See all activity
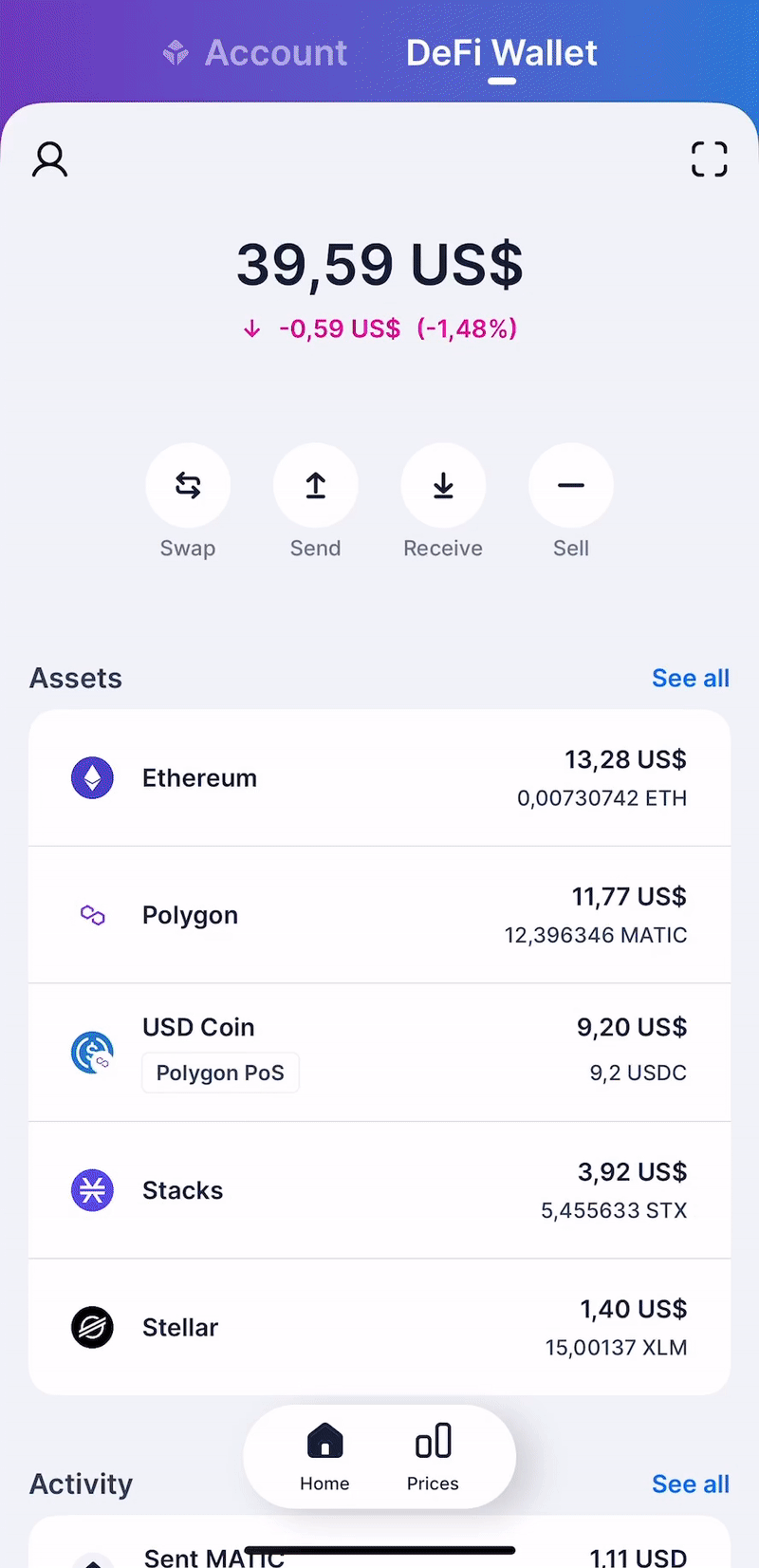 690,1484
